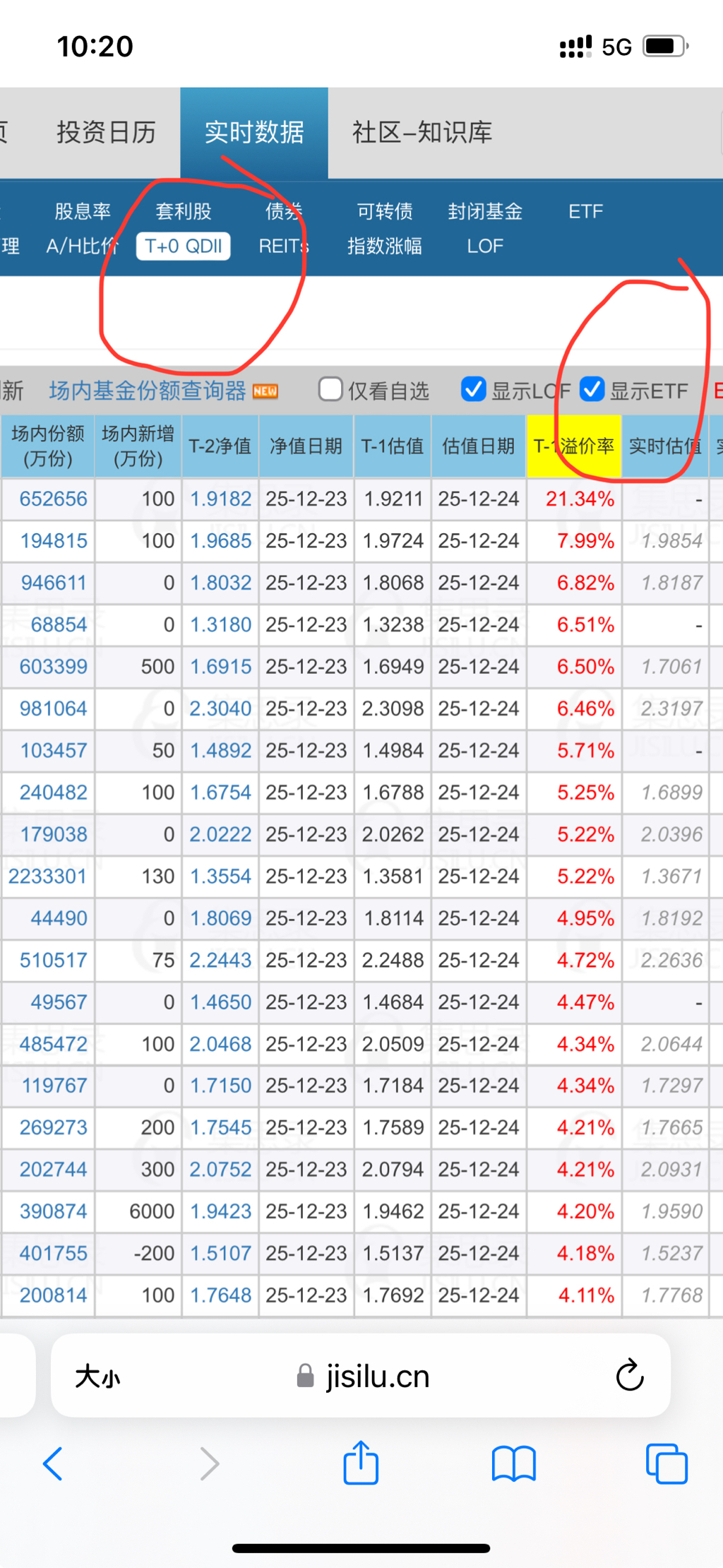Image resolution: width=723 pixels, height=1568 pixels.
Task: Go to 套利股 page
Action: tap(184, 211)
